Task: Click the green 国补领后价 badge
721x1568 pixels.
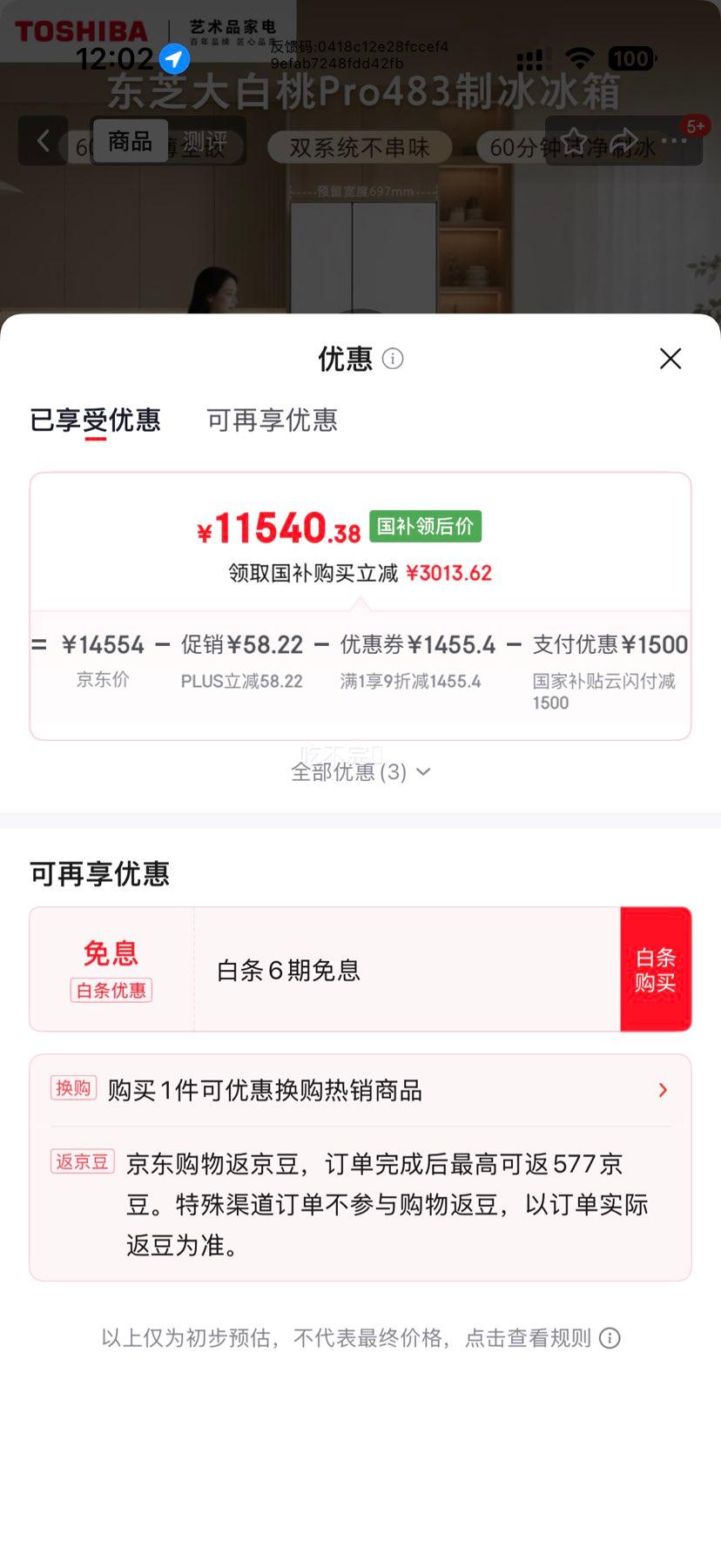Action: click(424, 525)
